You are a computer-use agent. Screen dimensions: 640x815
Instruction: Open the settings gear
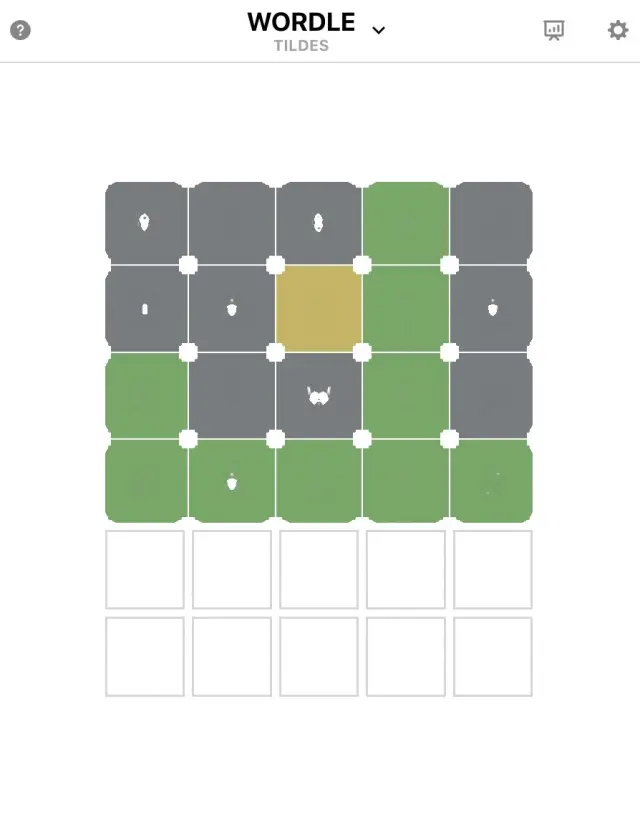[x=618, y=30]
